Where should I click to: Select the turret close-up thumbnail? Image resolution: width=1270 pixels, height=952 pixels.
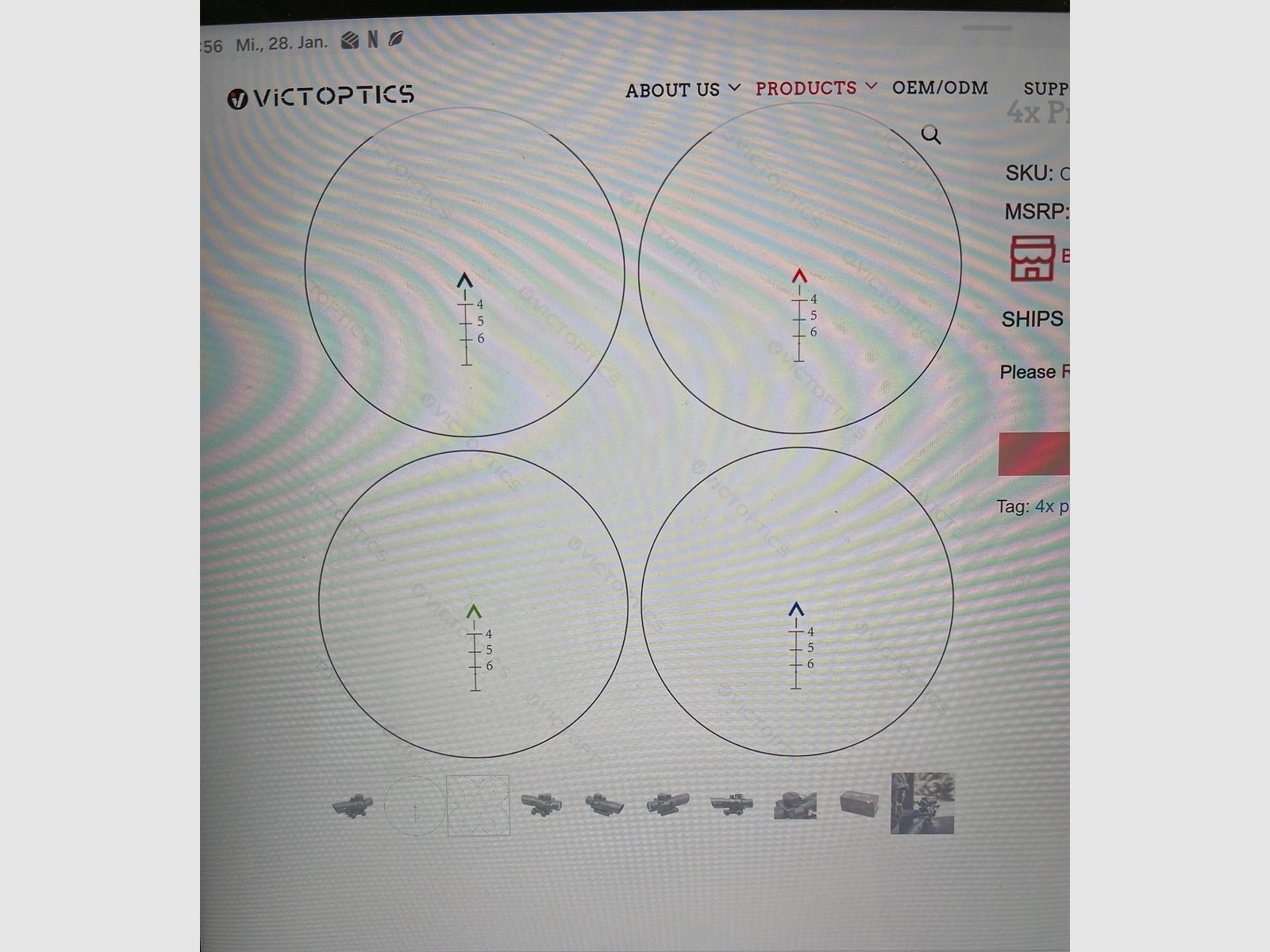click(795, 805)
